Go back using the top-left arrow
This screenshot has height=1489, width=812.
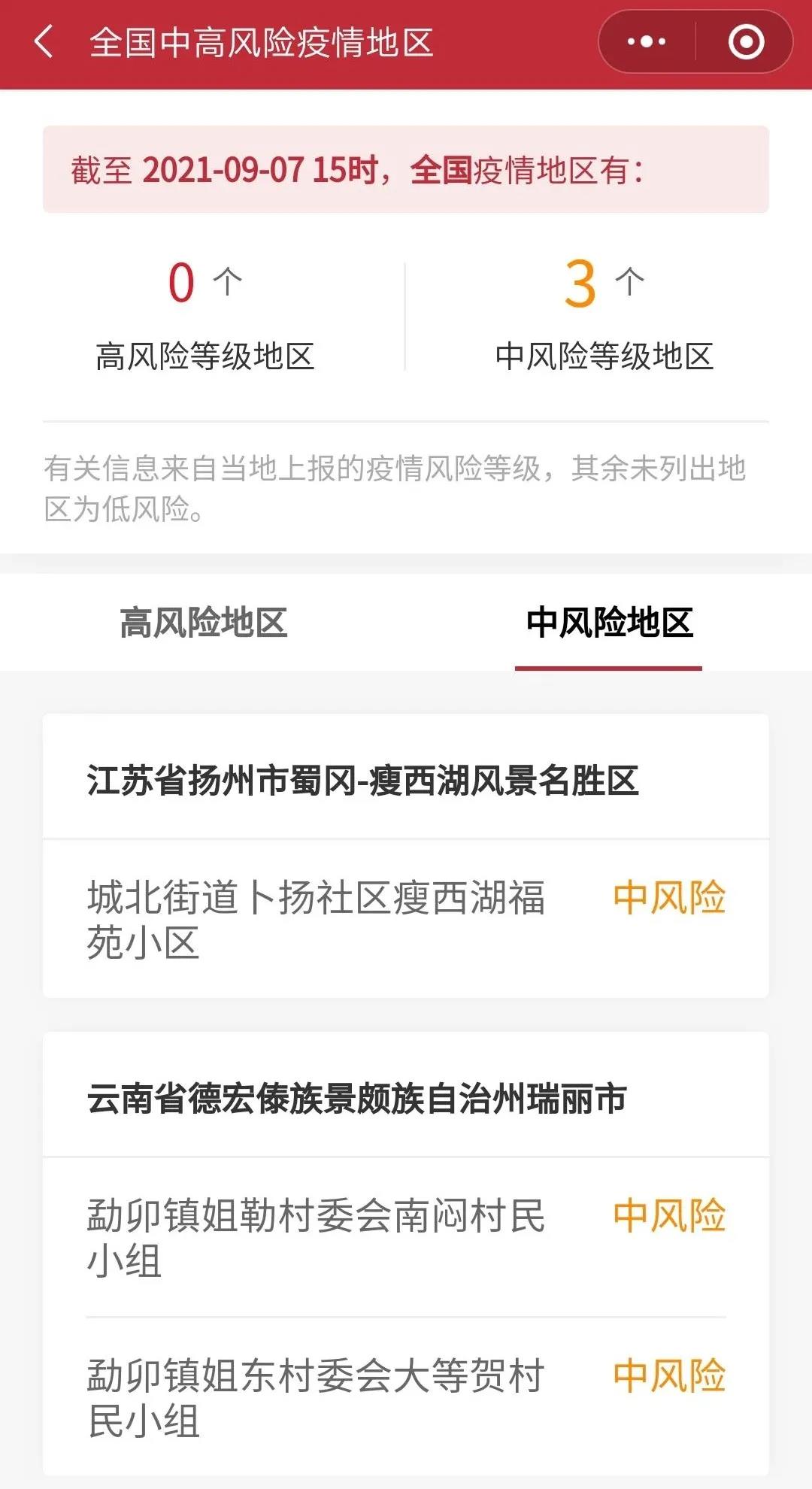pos(44,41)
